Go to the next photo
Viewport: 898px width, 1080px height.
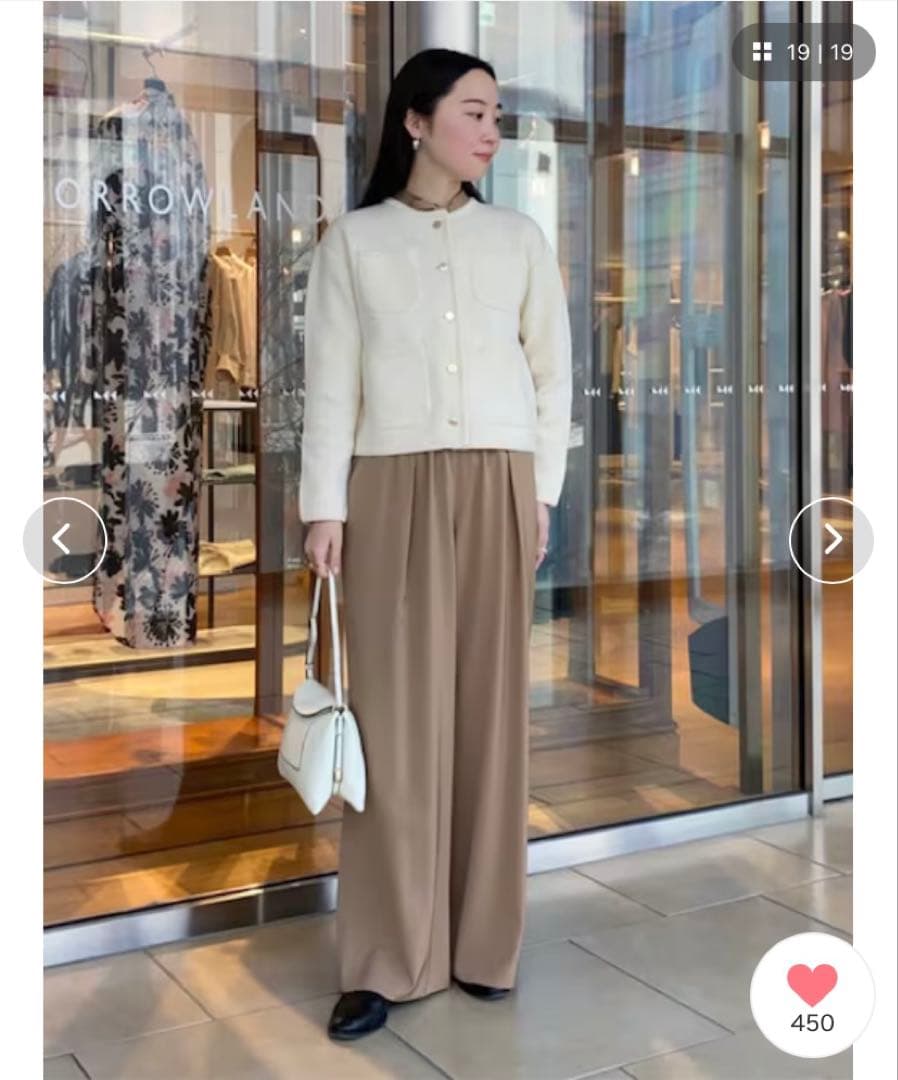click(x=832, y=540)
